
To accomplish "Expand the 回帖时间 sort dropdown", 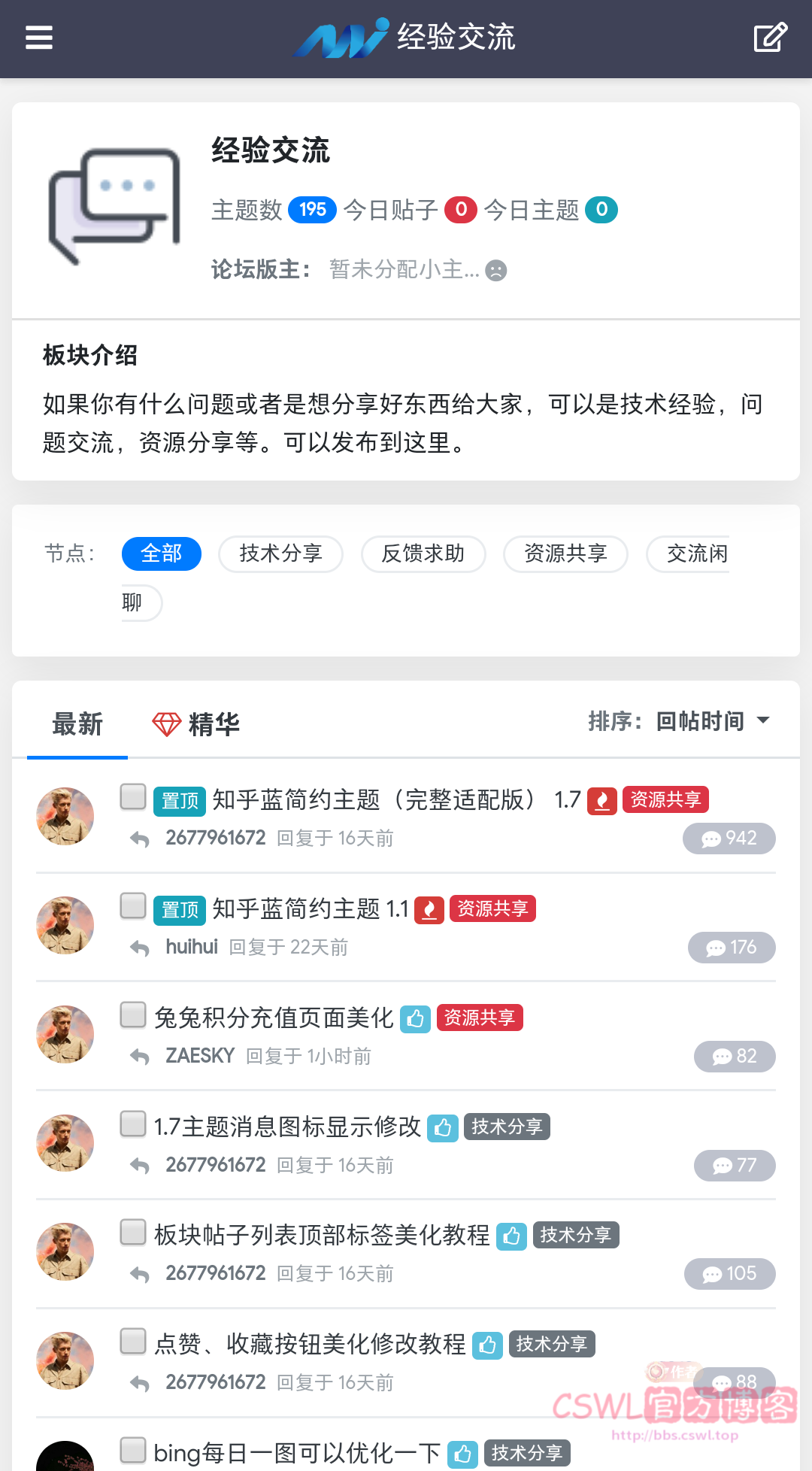I will coord(711,721).
